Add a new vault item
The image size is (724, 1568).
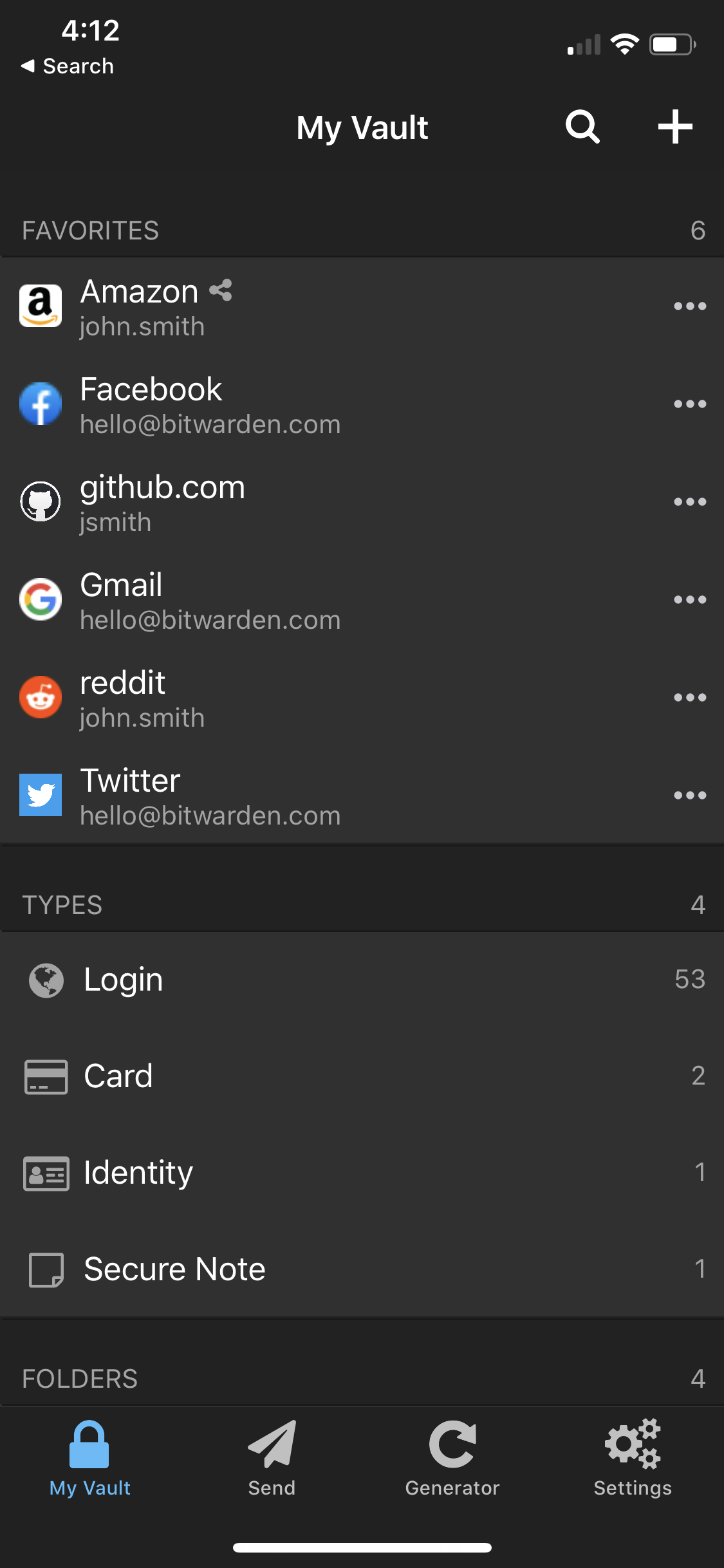(x=675, y=126)
